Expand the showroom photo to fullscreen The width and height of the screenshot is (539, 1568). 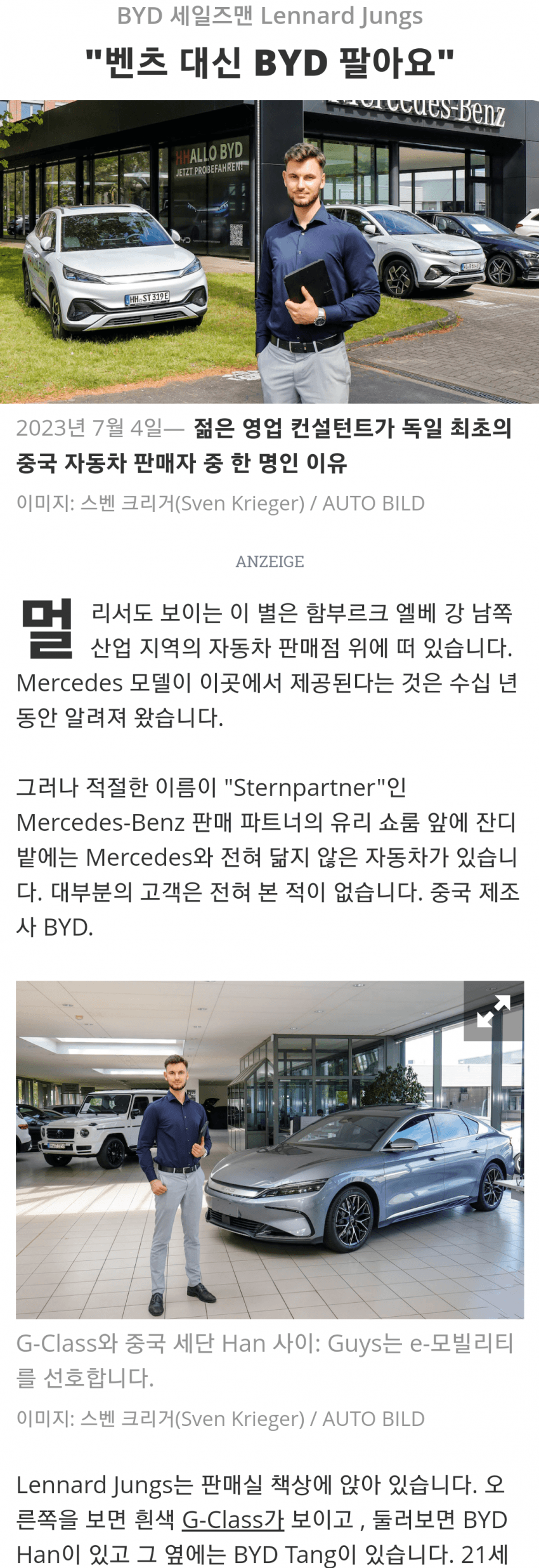493,1011
